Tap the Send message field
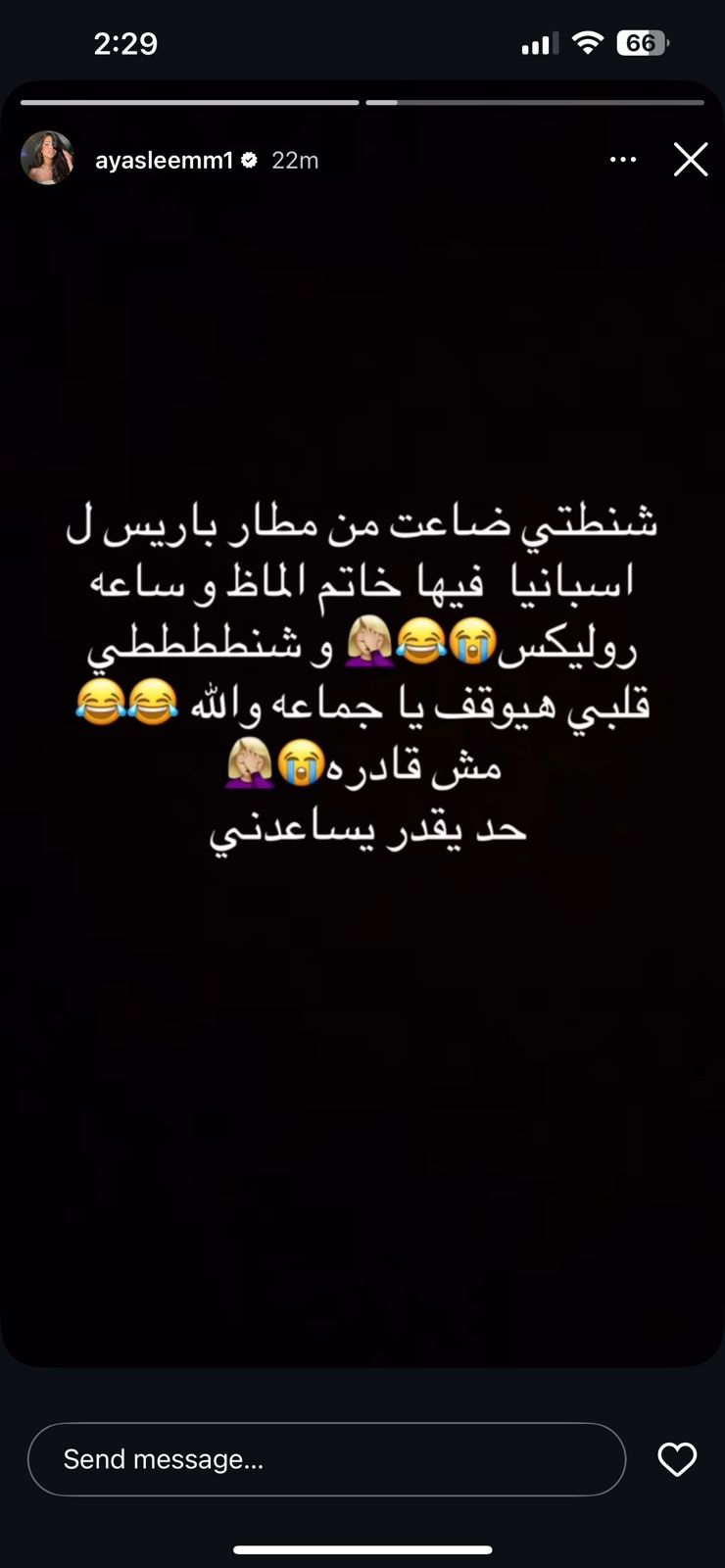 [326, 1459]
